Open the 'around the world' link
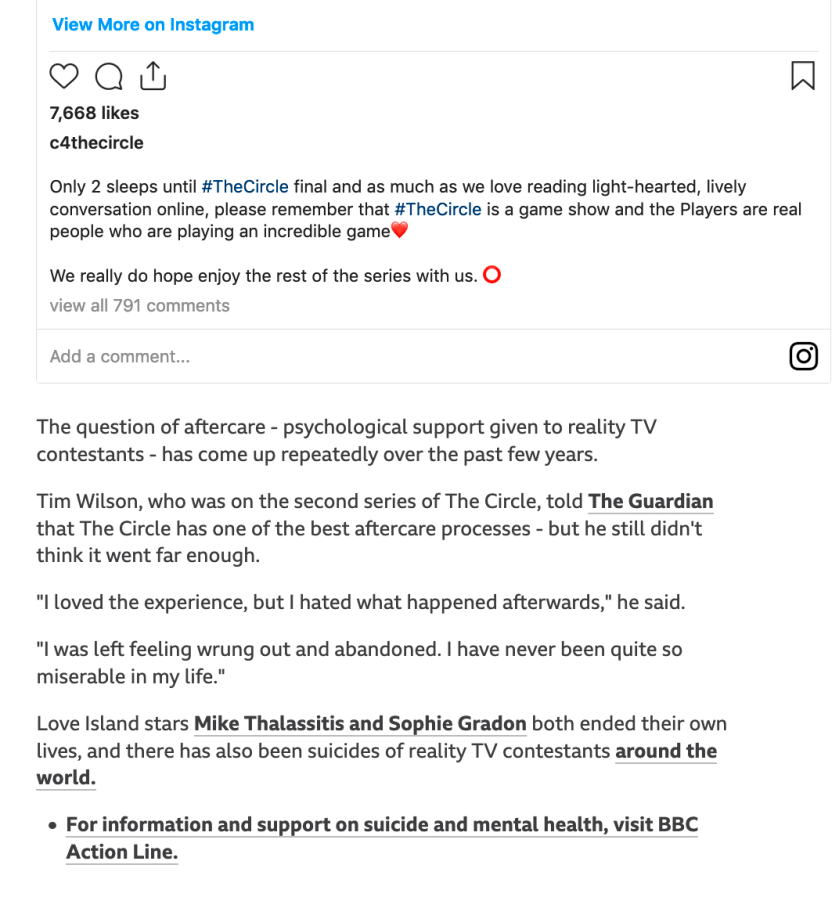Image resolution: width=839 pixels, height=908 pixels. (x=665, y=751)
